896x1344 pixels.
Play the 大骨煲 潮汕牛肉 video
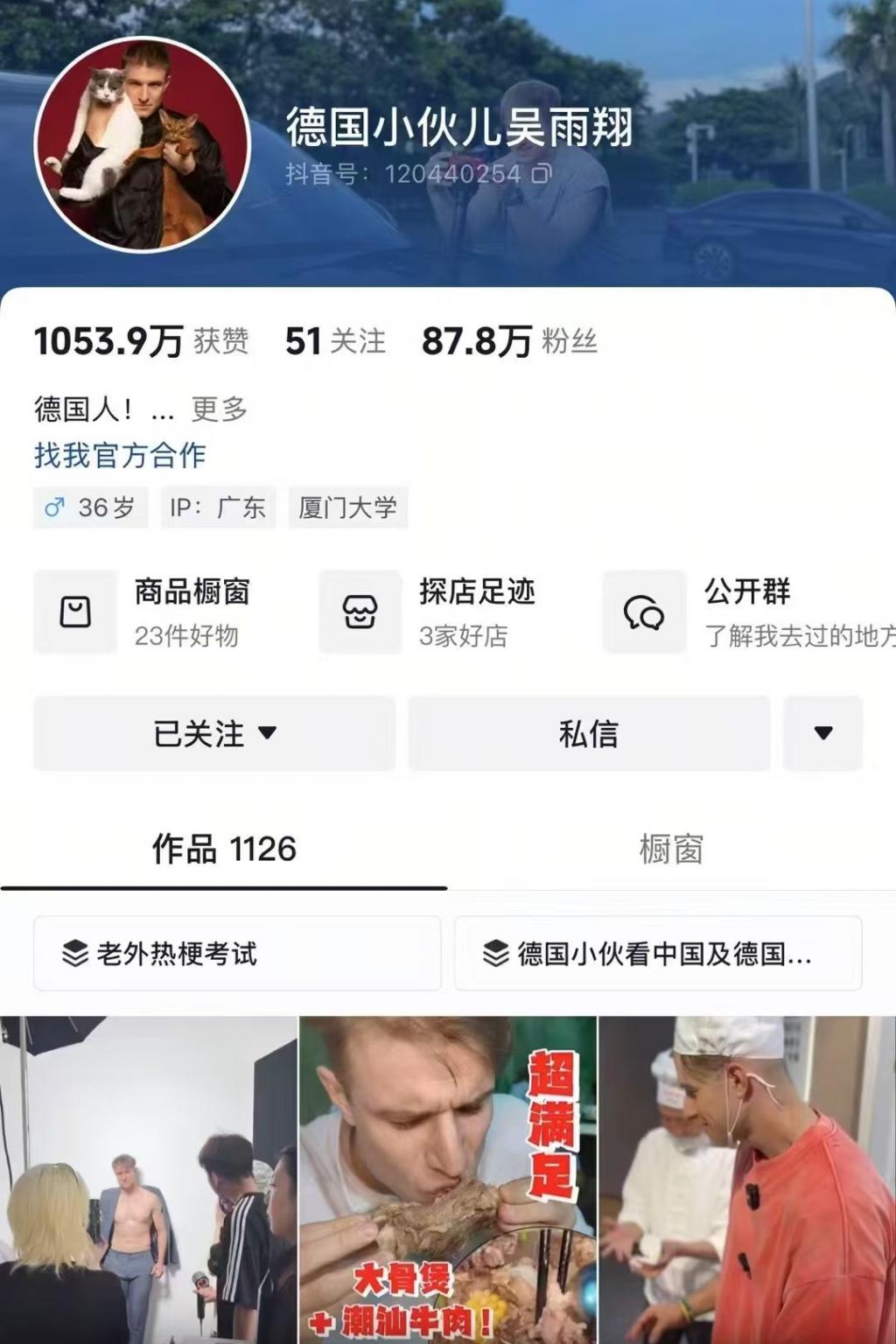click(x=447, y=1179)
